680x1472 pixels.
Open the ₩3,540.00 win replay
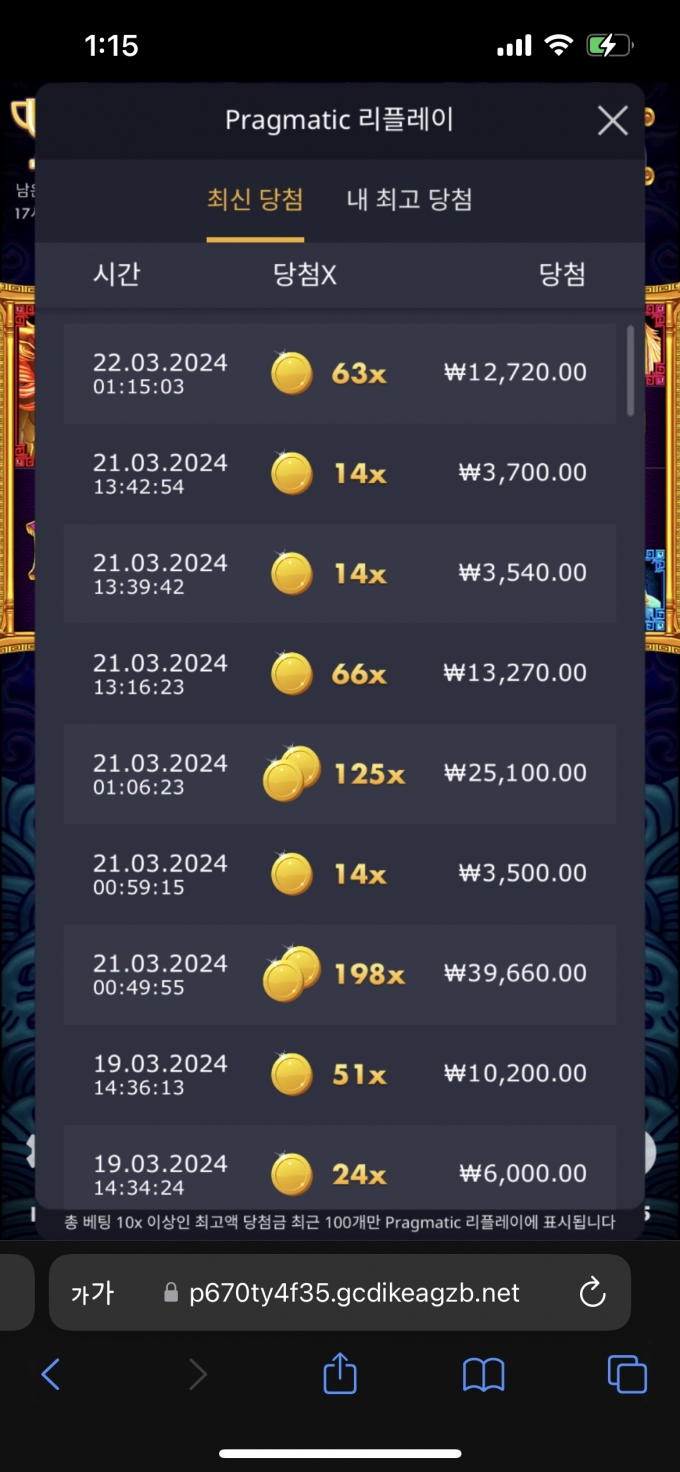340,574
